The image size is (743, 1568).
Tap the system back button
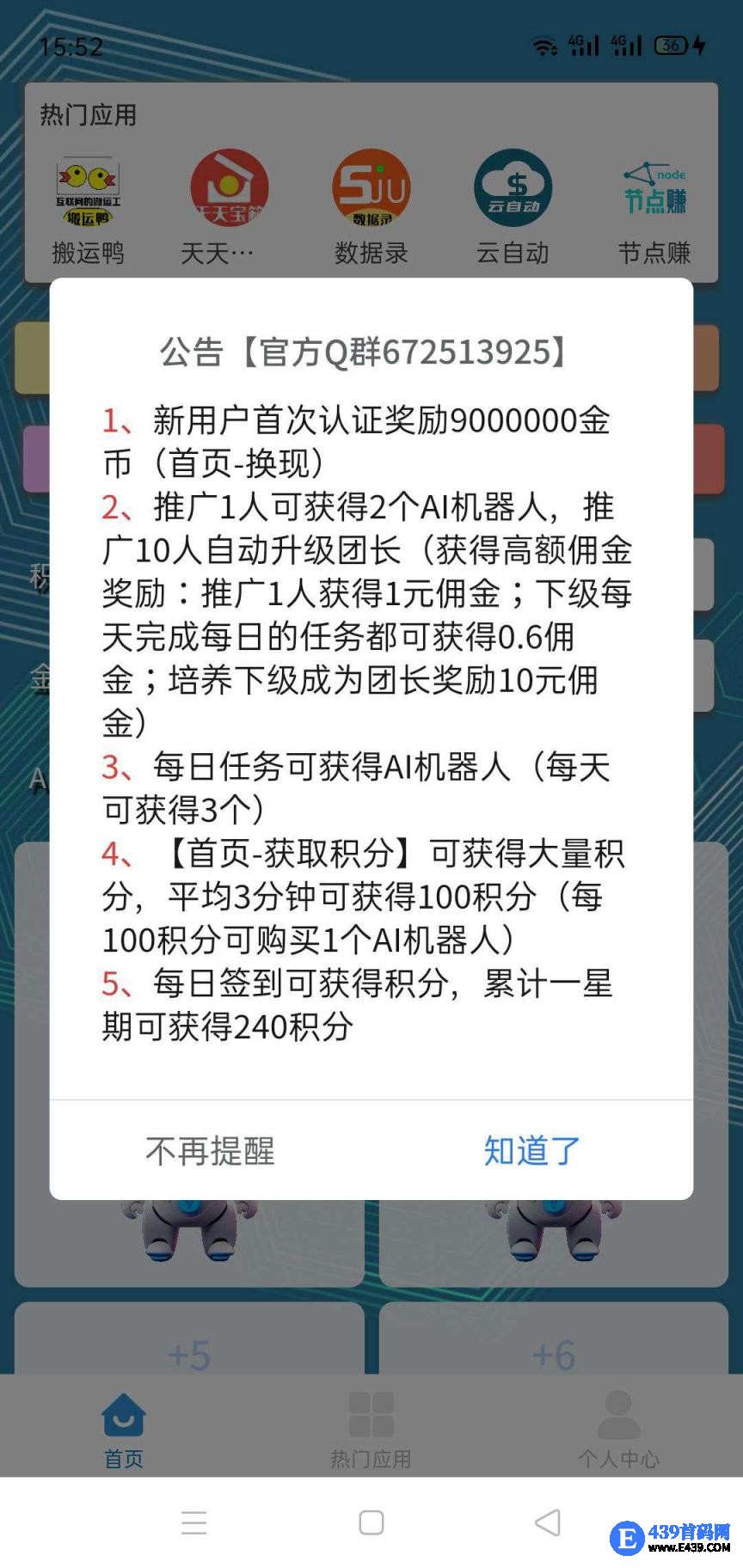547,1522
